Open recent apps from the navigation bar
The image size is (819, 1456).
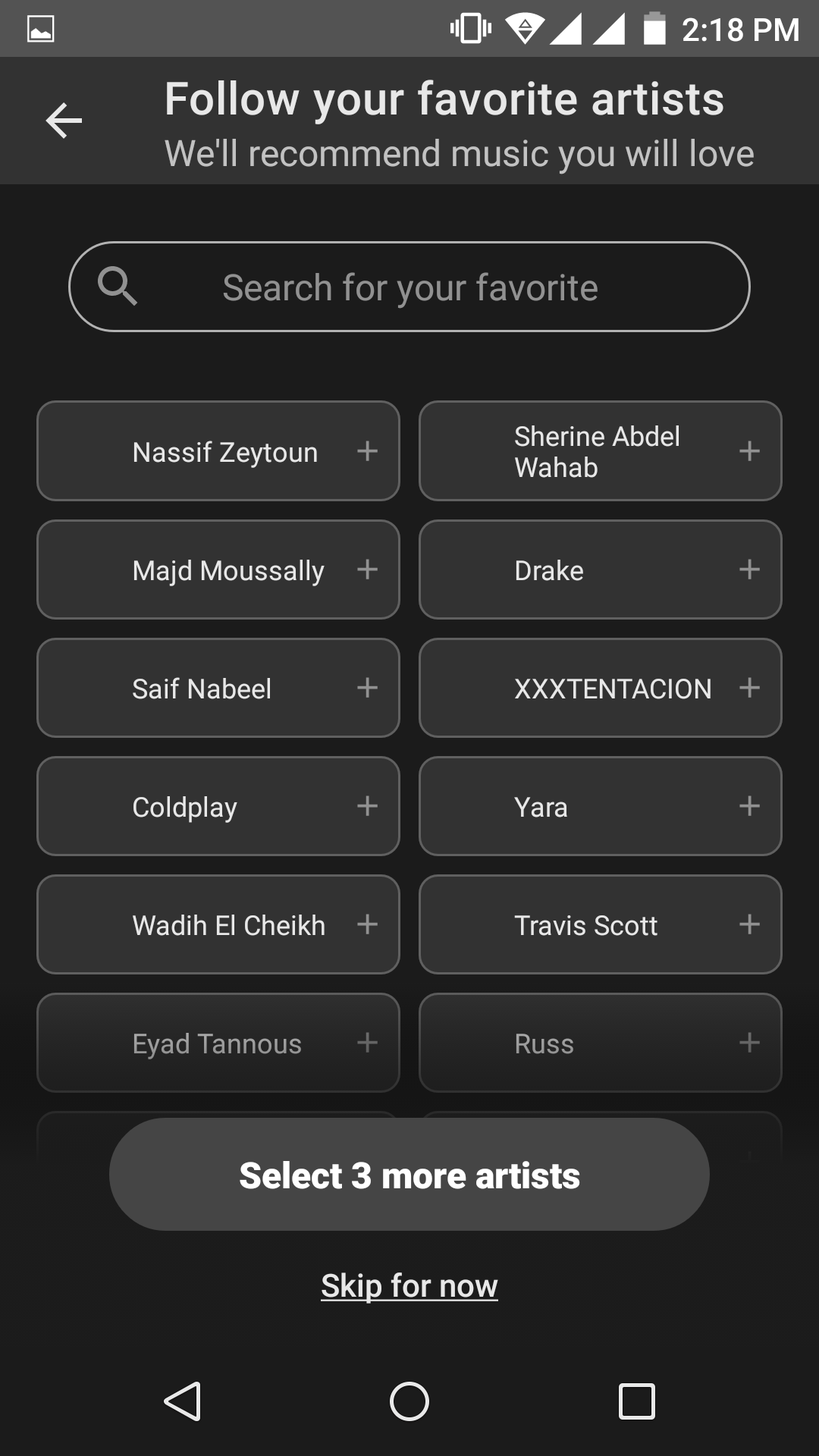click(x=636, y=1401)
